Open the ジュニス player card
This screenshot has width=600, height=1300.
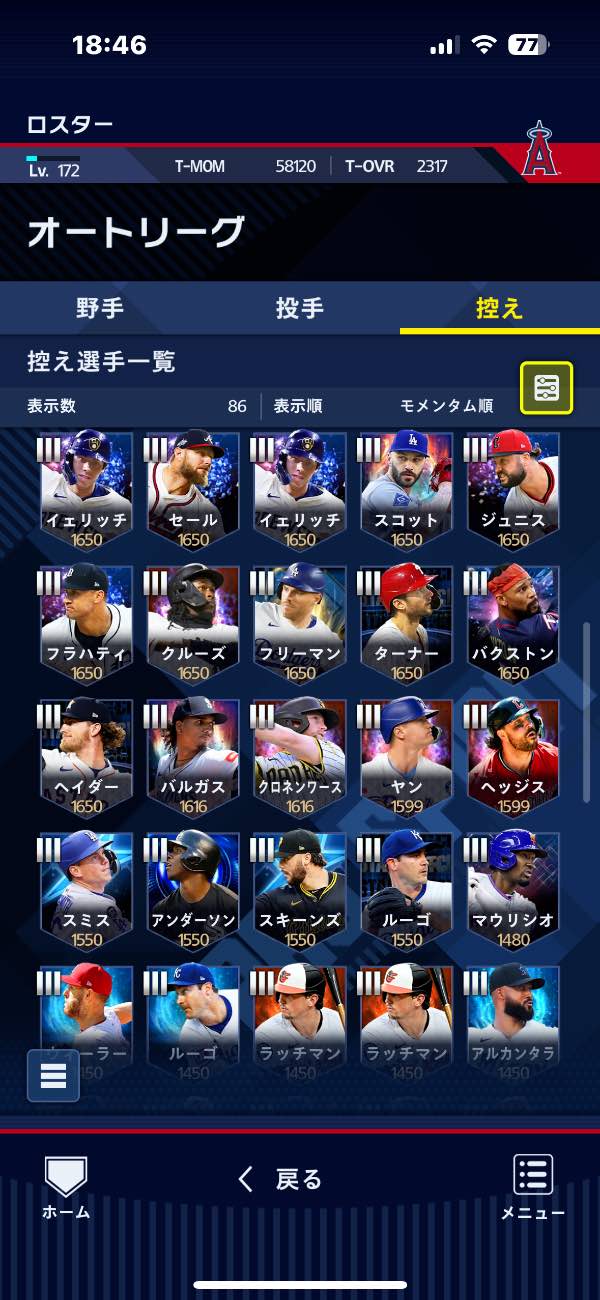click(x=513, y=491)
